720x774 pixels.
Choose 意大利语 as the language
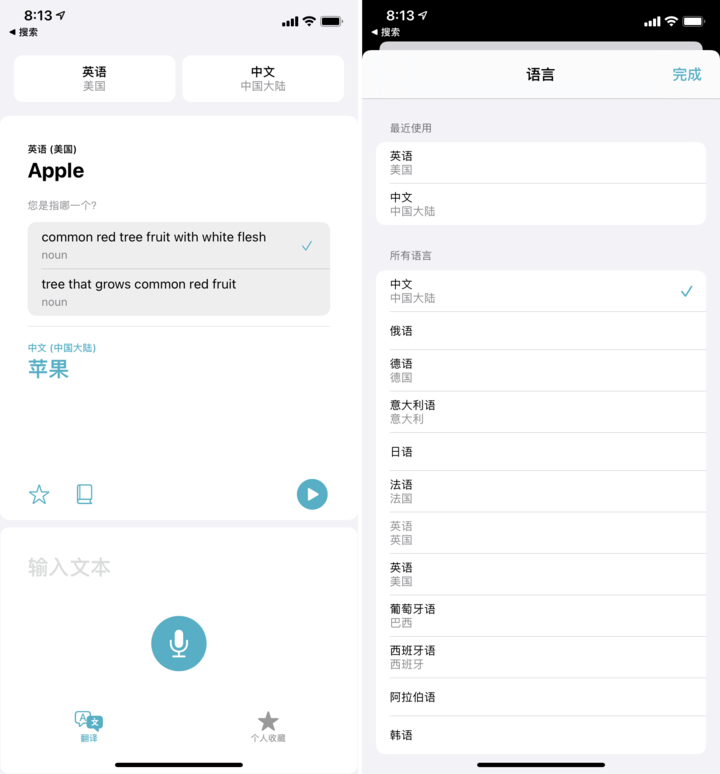(540, 411)
